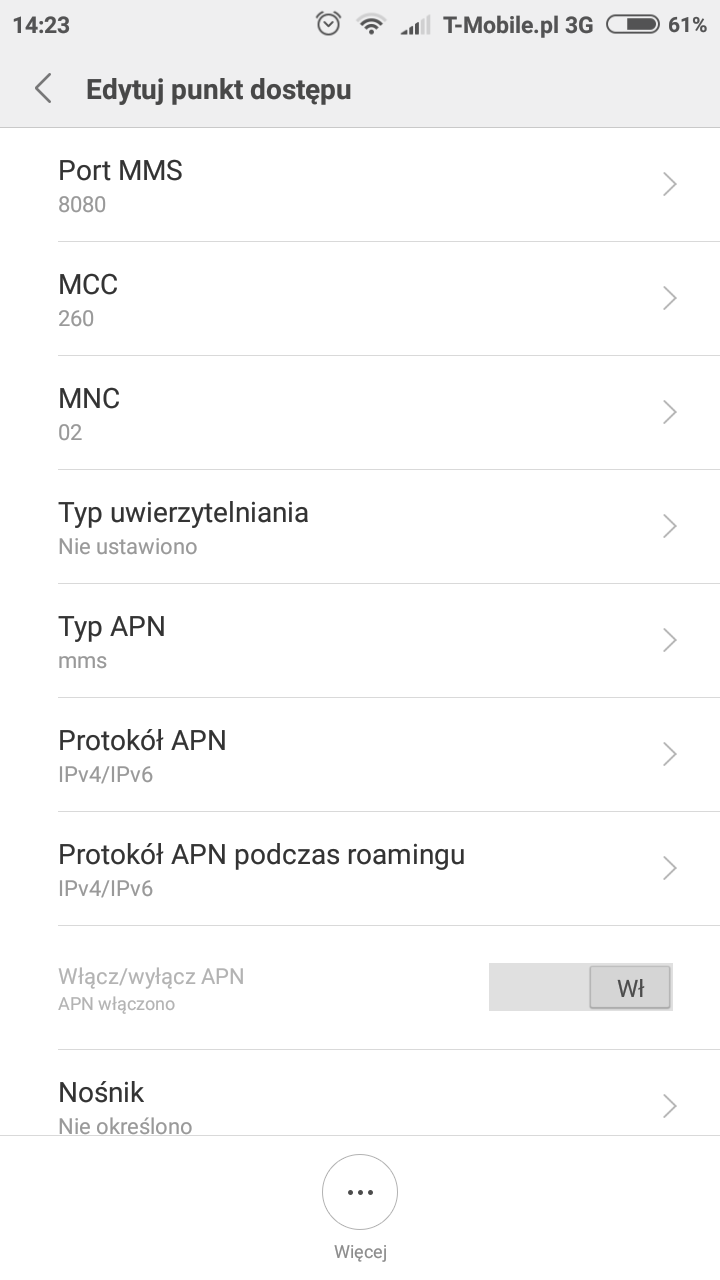Select the Protokół APN row

point(360,755)
